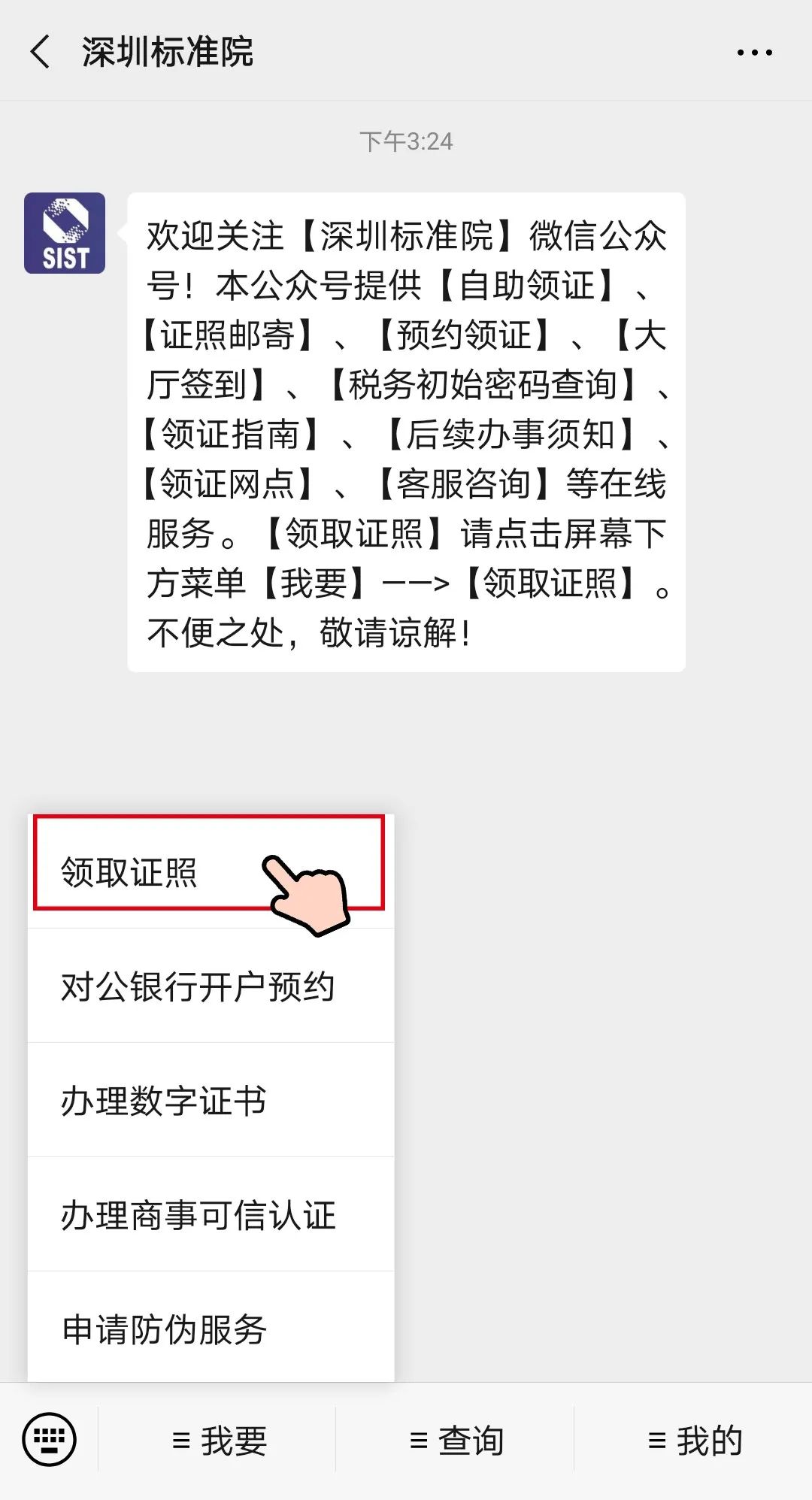This screenshot has width=812, height=1500.
Task: Switch to keyboard input mode
Action: point(49,1440)
